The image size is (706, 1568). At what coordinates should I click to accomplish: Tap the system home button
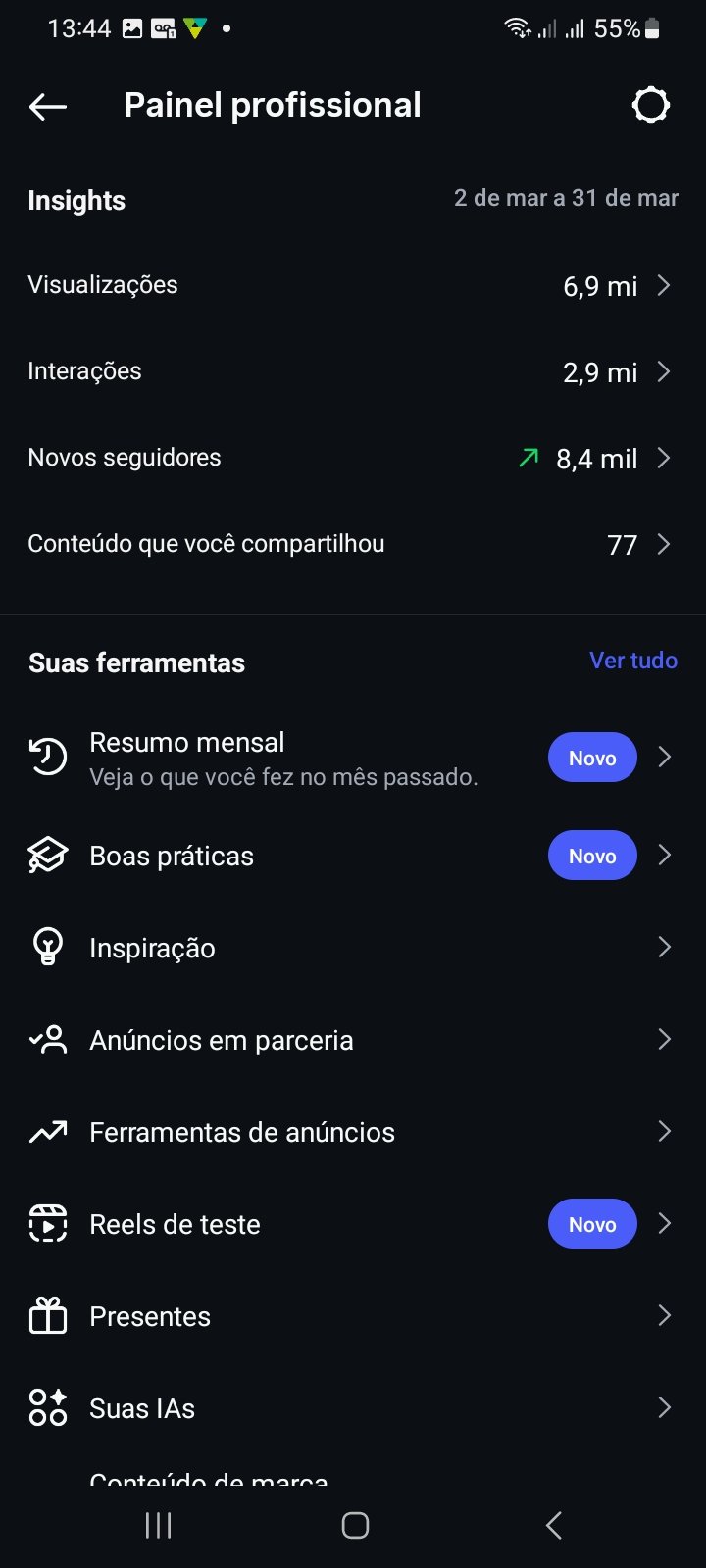coord(355,1525)
